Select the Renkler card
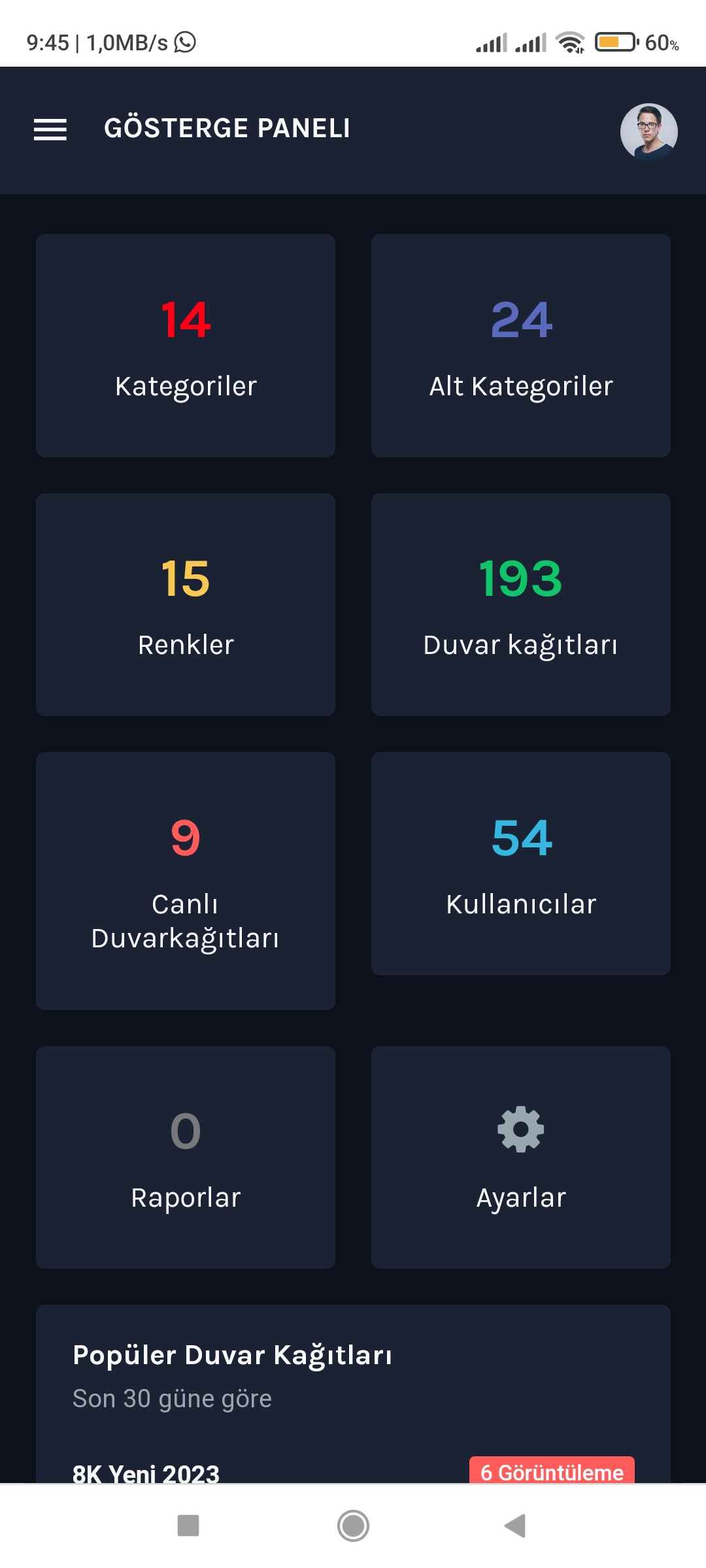This screenshot has height=1568, width=706. [x=186, y=604]
